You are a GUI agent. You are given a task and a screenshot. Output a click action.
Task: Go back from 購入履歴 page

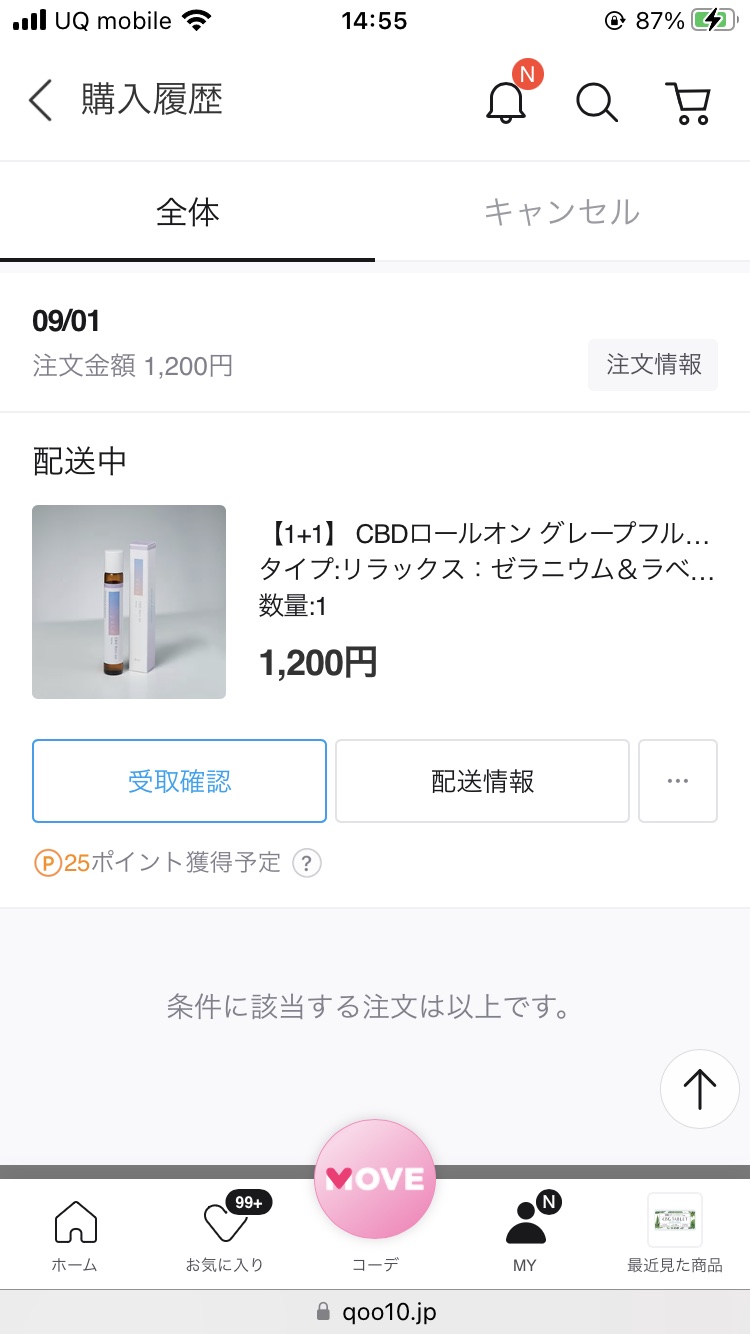(x=41, y=101)
